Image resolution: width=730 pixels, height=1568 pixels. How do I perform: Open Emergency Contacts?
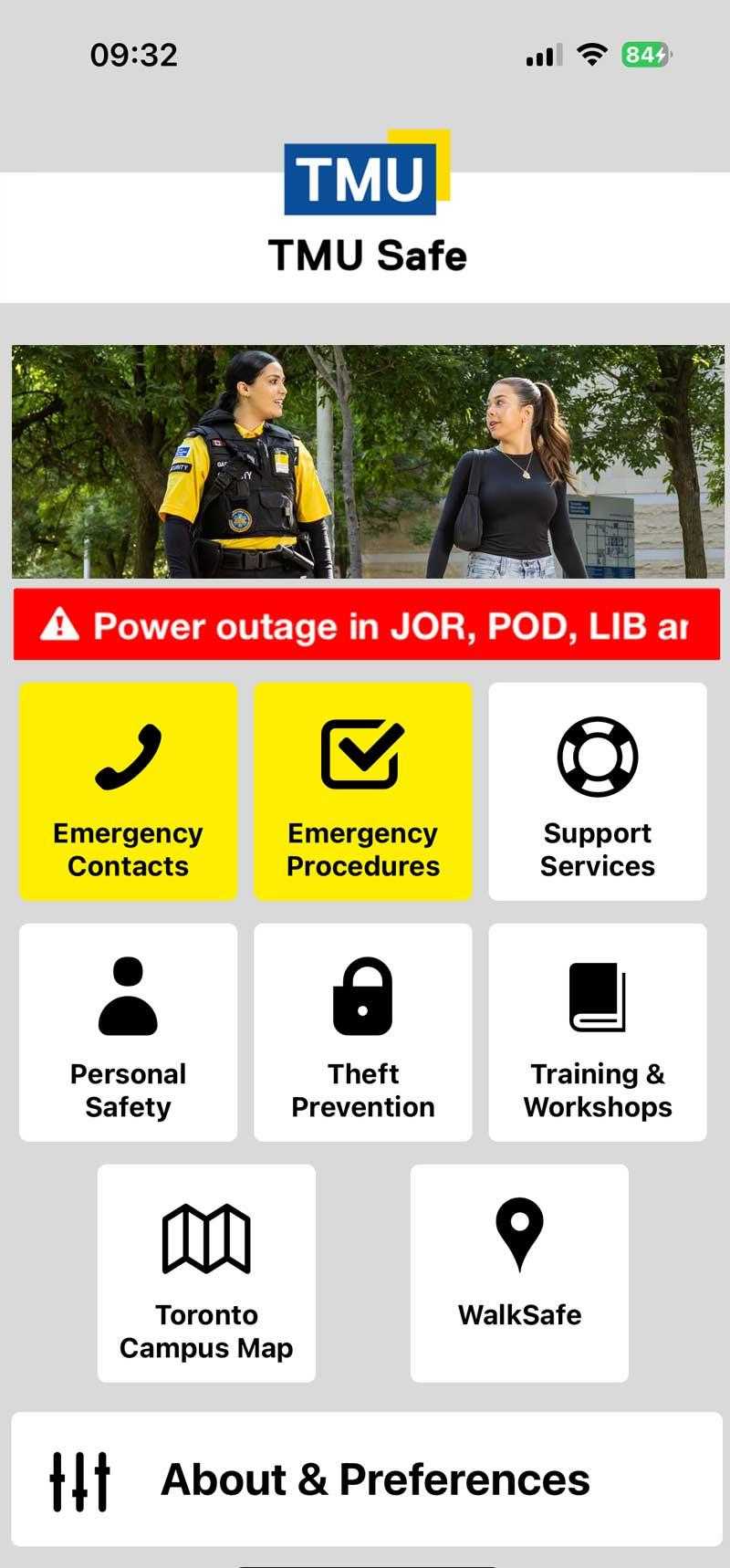(x=128, y=791)
